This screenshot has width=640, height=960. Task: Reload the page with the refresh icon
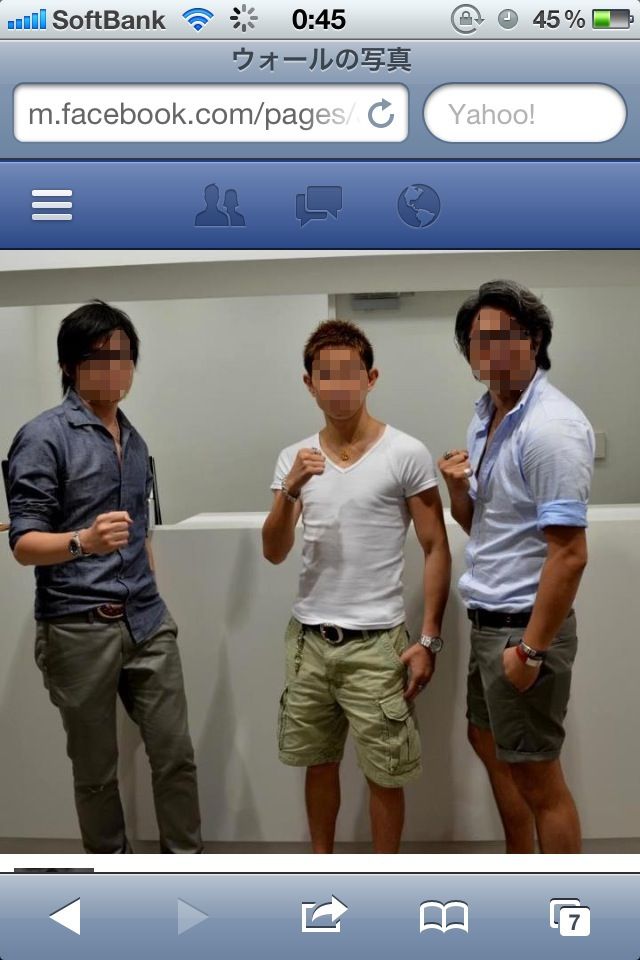click(381, 115)
